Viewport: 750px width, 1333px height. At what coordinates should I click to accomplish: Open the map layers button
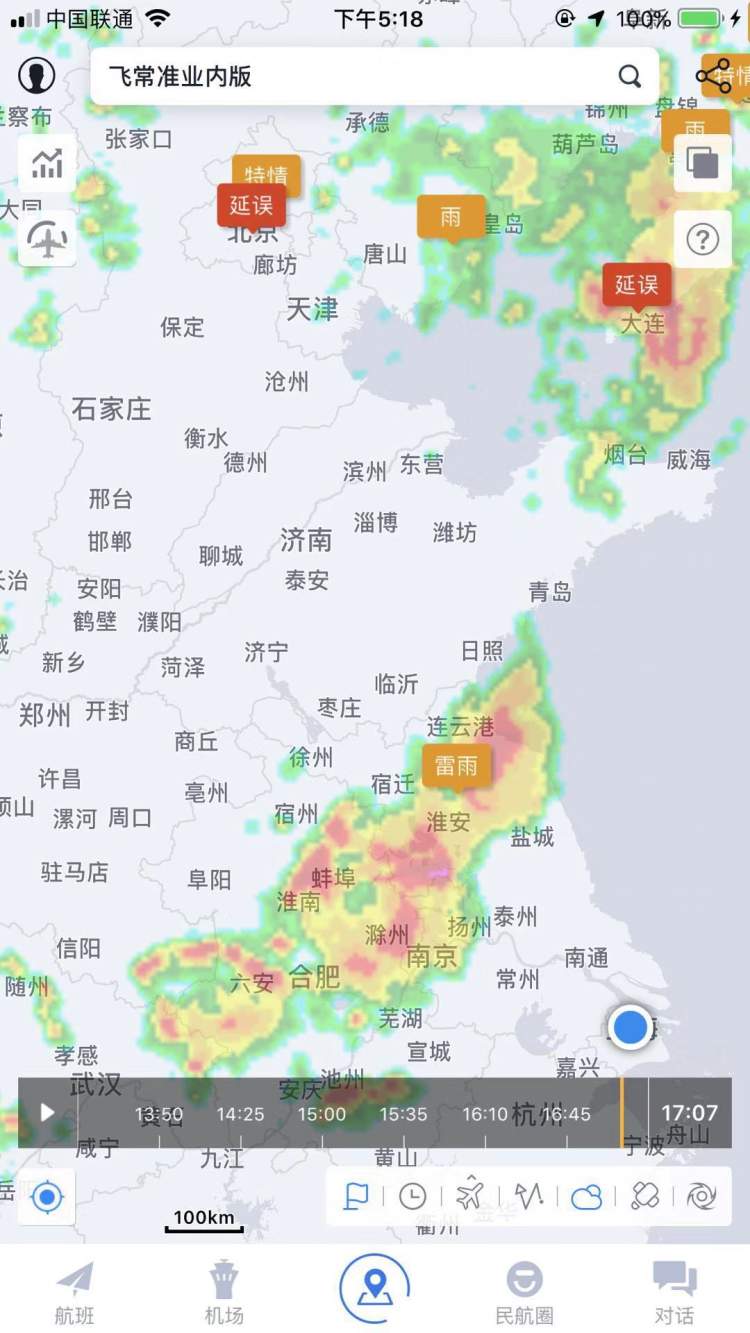[702, 163]
